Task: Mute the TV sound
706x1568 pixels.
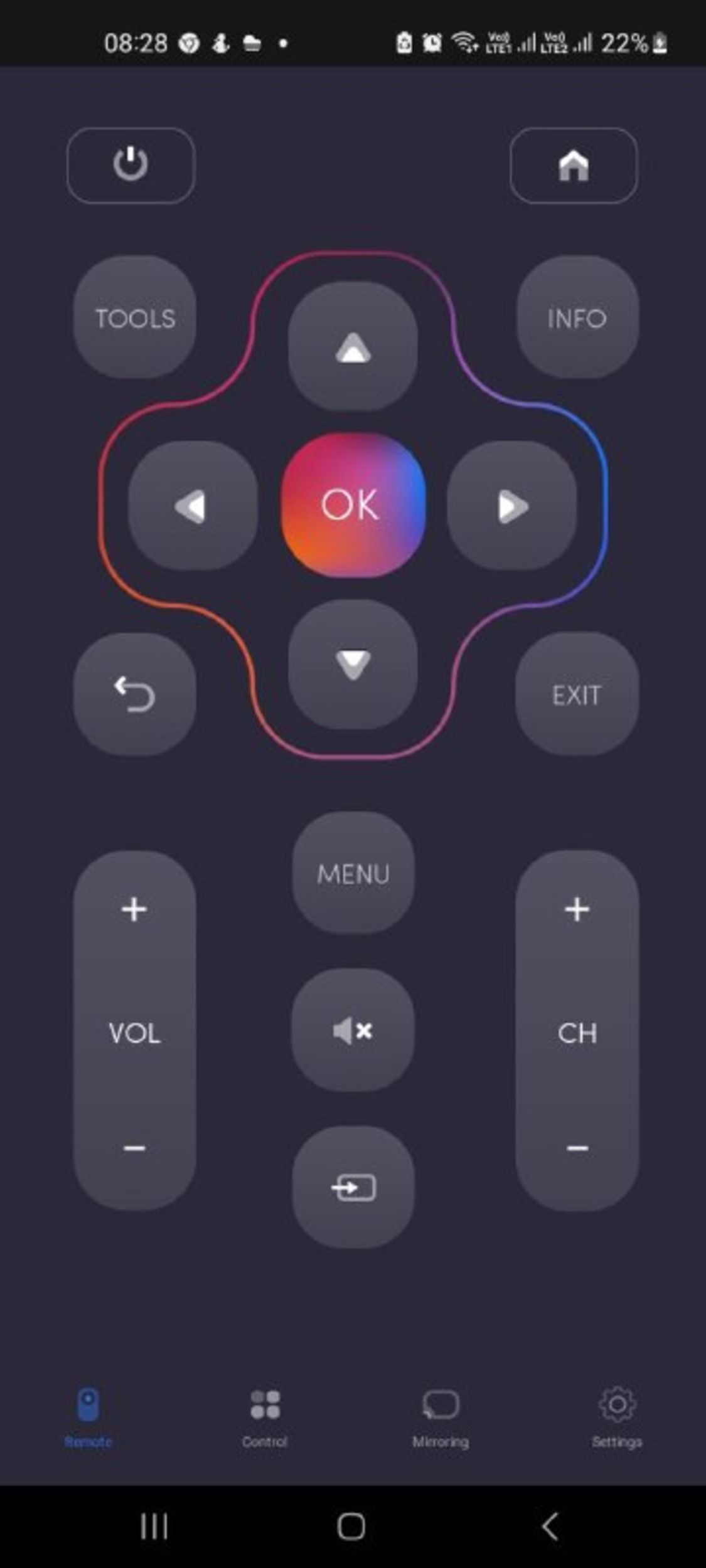Action: click(x=353, y=1030)
